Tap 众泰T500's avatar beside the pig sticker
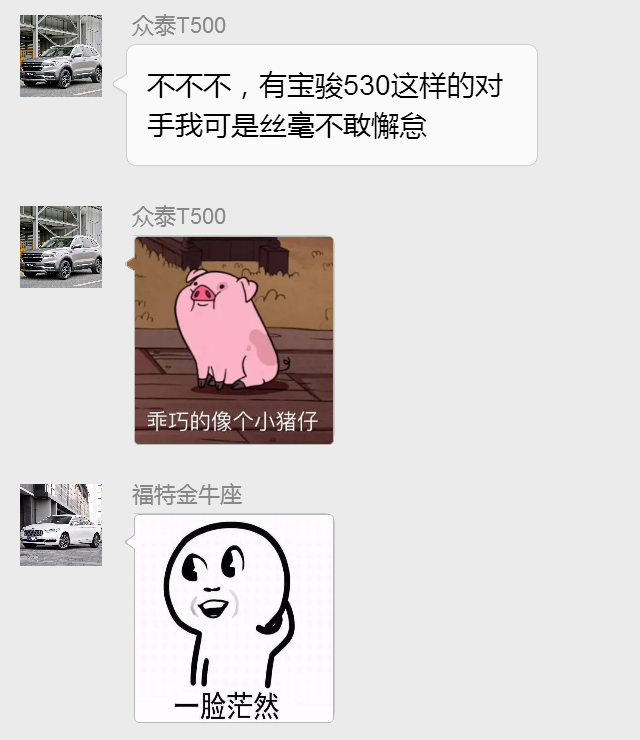The width and height of the screenshot is (640, 740). [61, 247]
